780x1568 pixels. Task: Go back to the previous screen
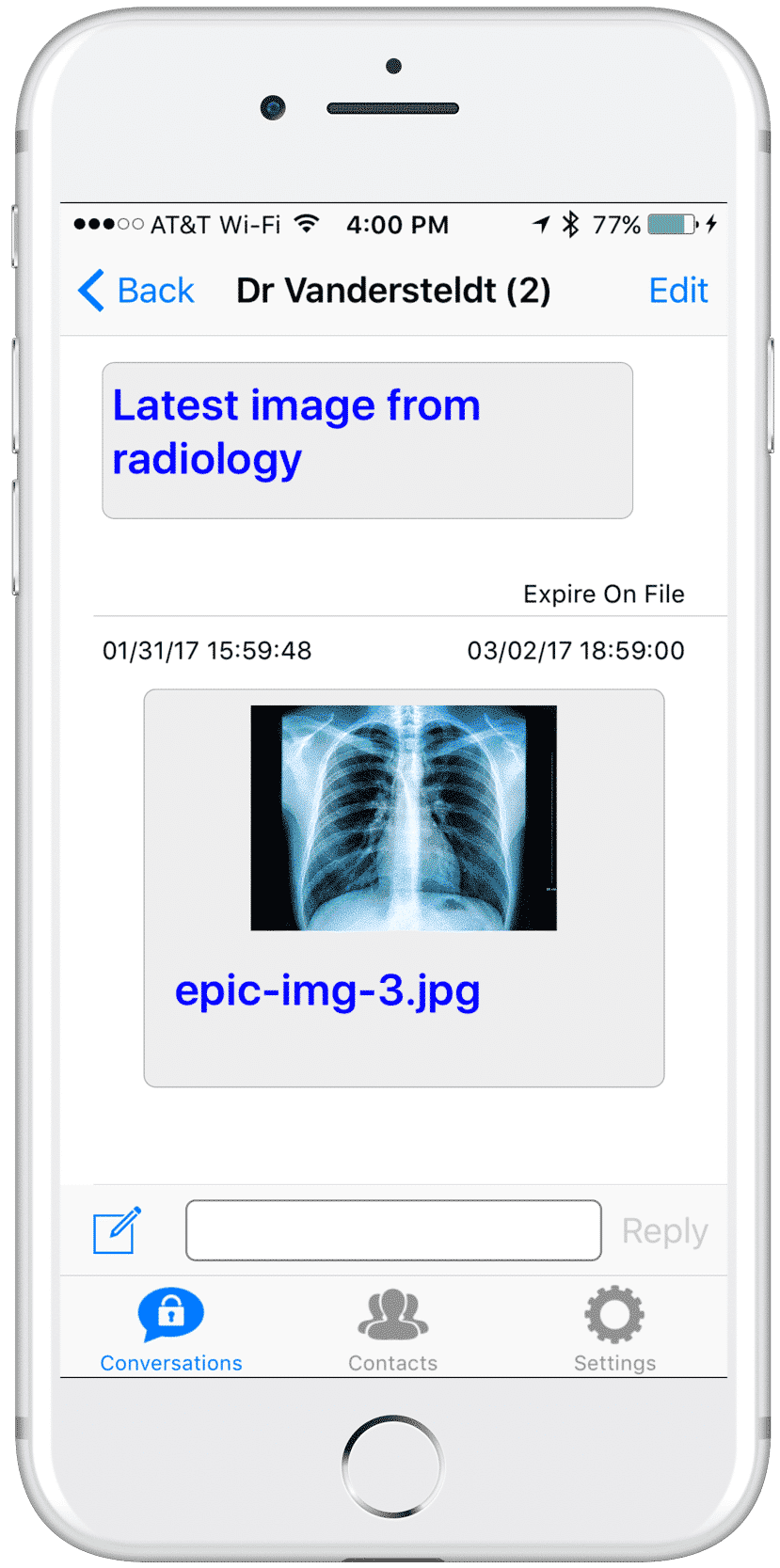click(136, 291)
